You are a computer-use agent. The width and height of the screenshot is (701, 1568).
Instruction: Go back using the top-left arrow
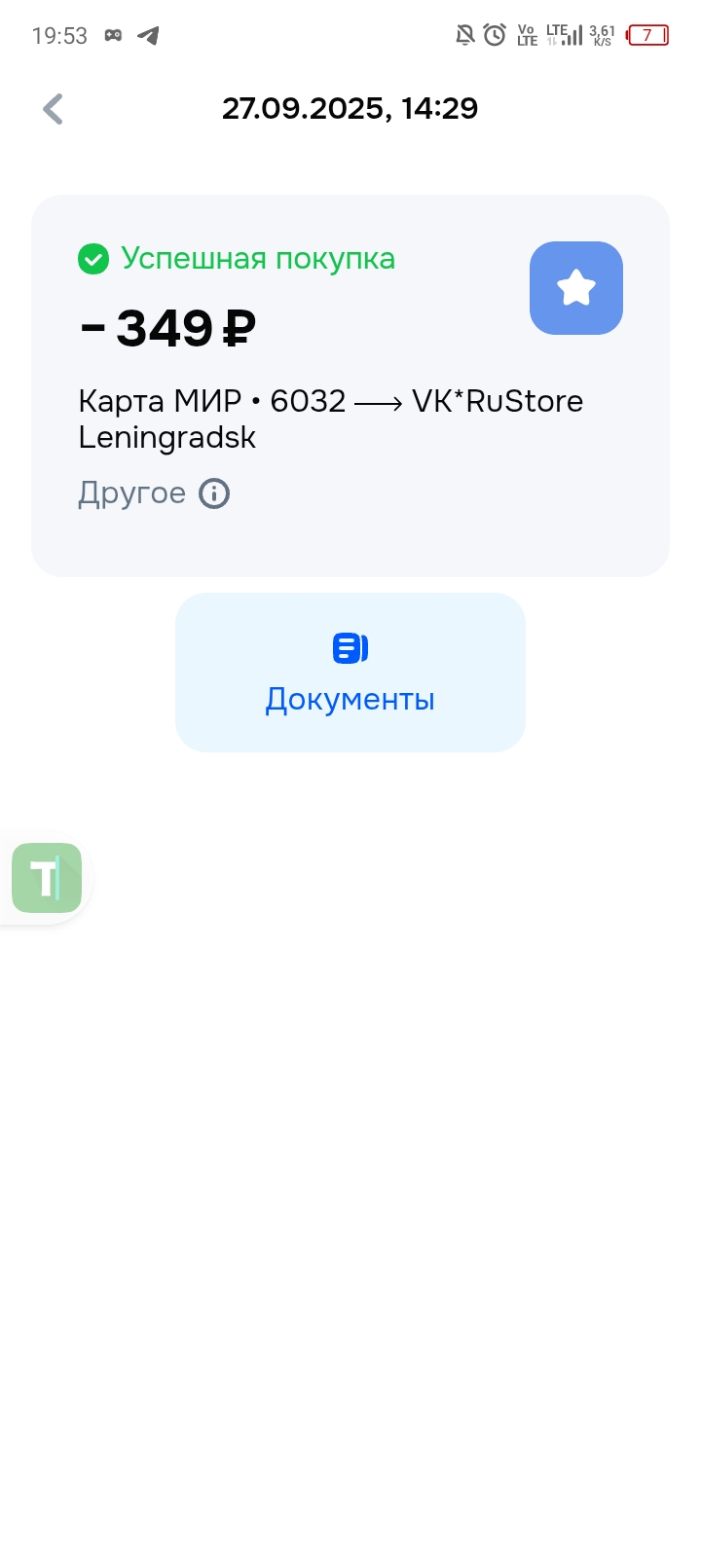pyautogui.click(x=53, y=109)
